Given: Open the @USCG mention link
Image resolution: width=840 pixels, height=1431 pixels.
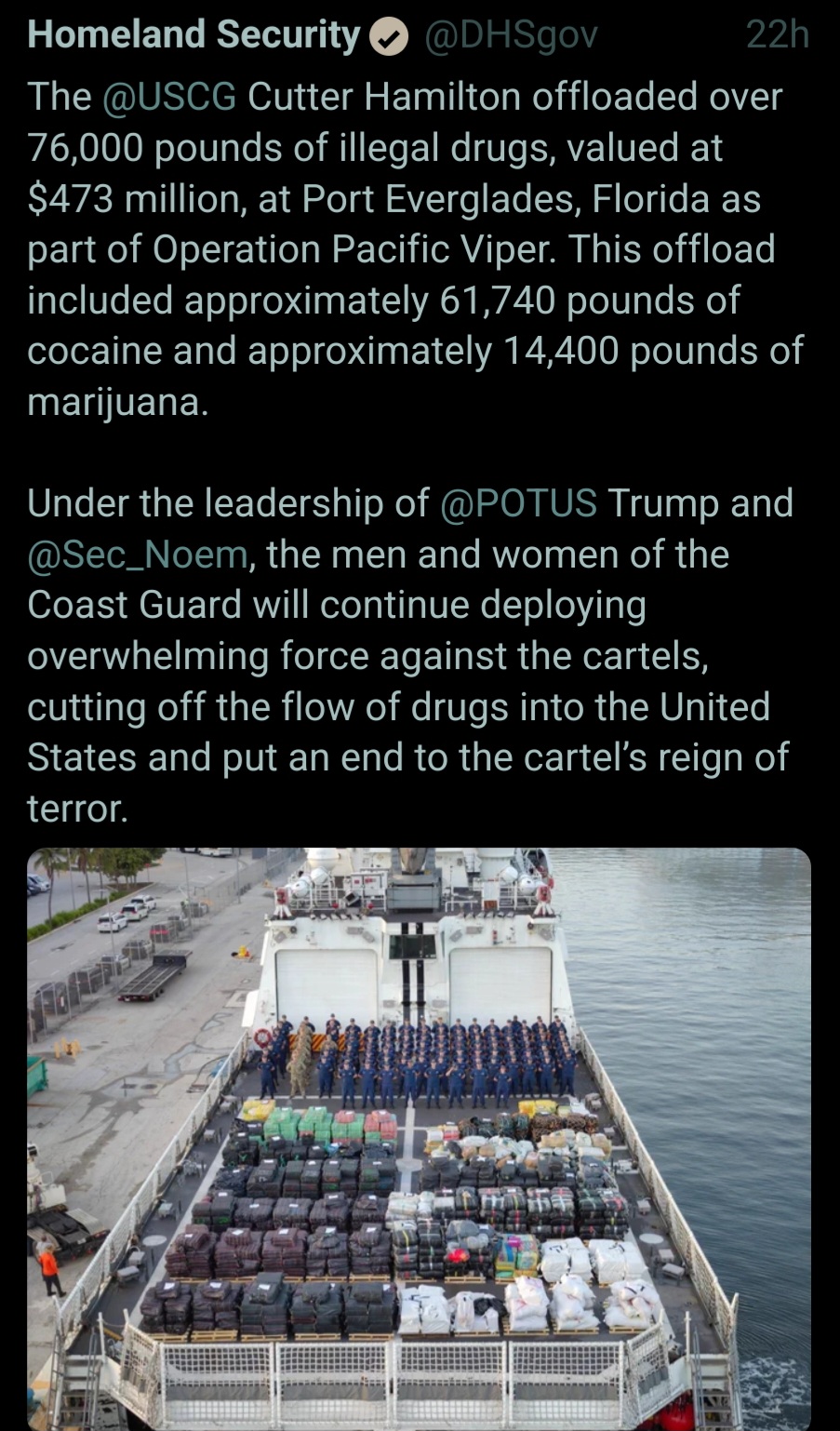Looking at the screenshot, I should pos(168,97).
